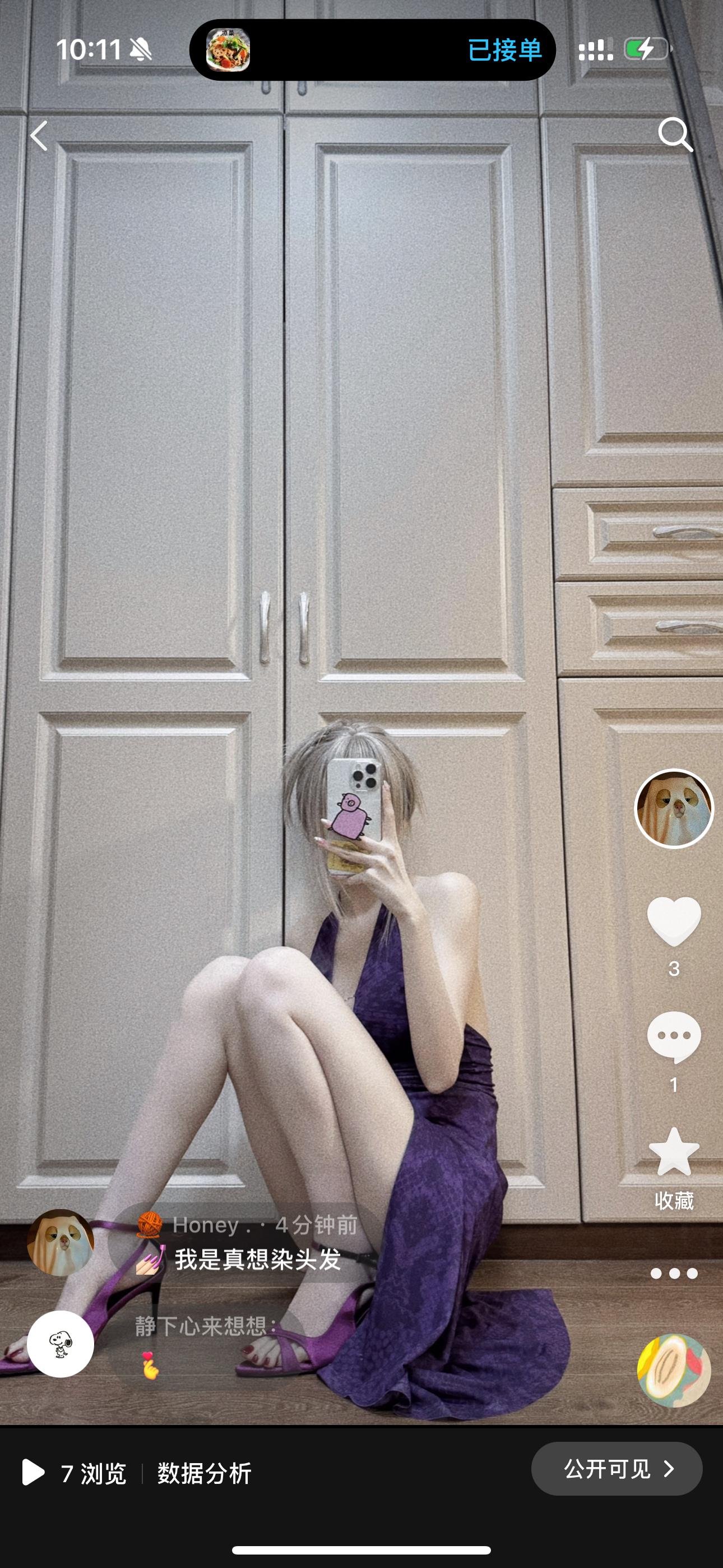Screen dimensions: 723x1568
Task: Open the three-dot more options menu
Action: (674, 1273)
